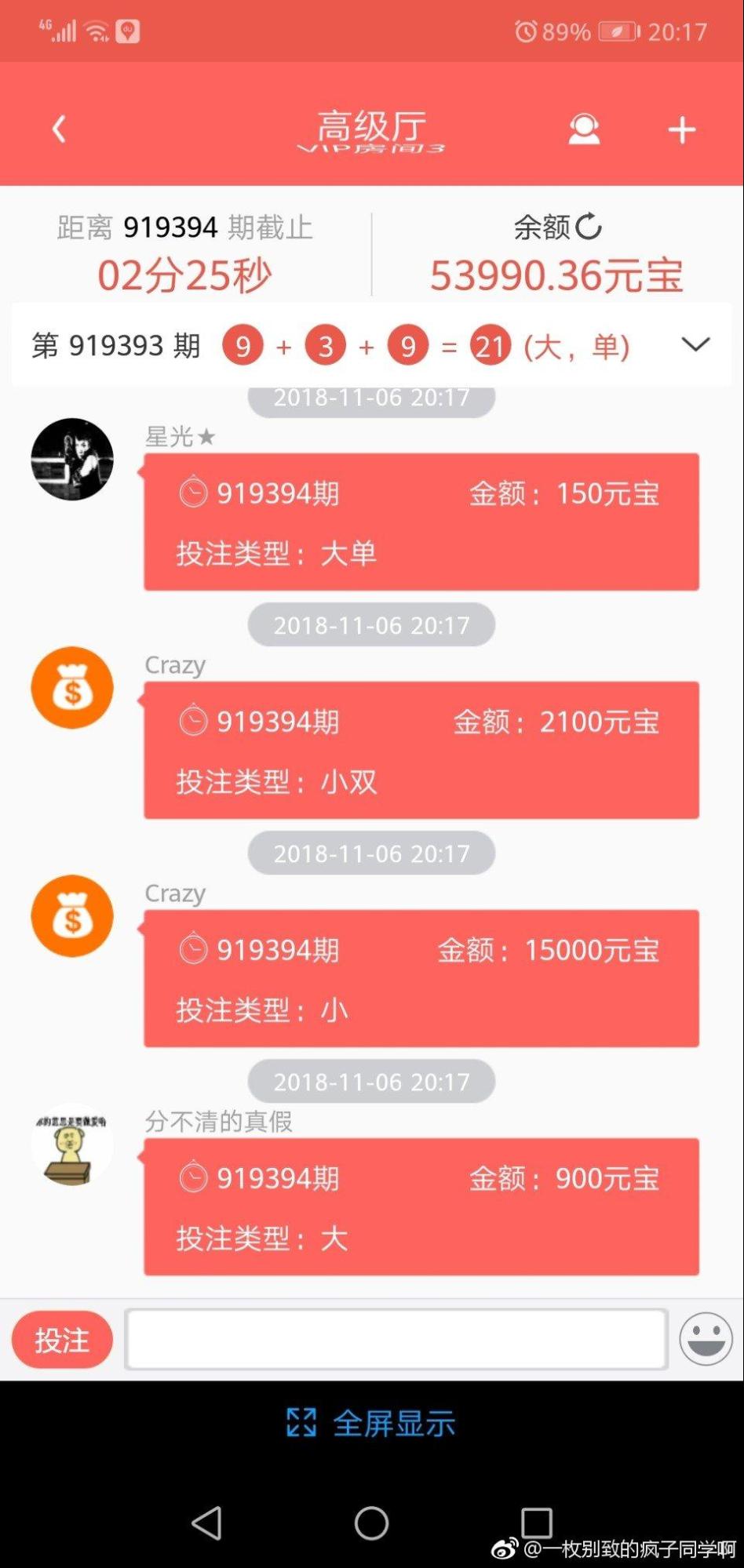This screenshot has width=744, height=1568.
Task: Refresh the 余额 balance
Action: [589, 227]
